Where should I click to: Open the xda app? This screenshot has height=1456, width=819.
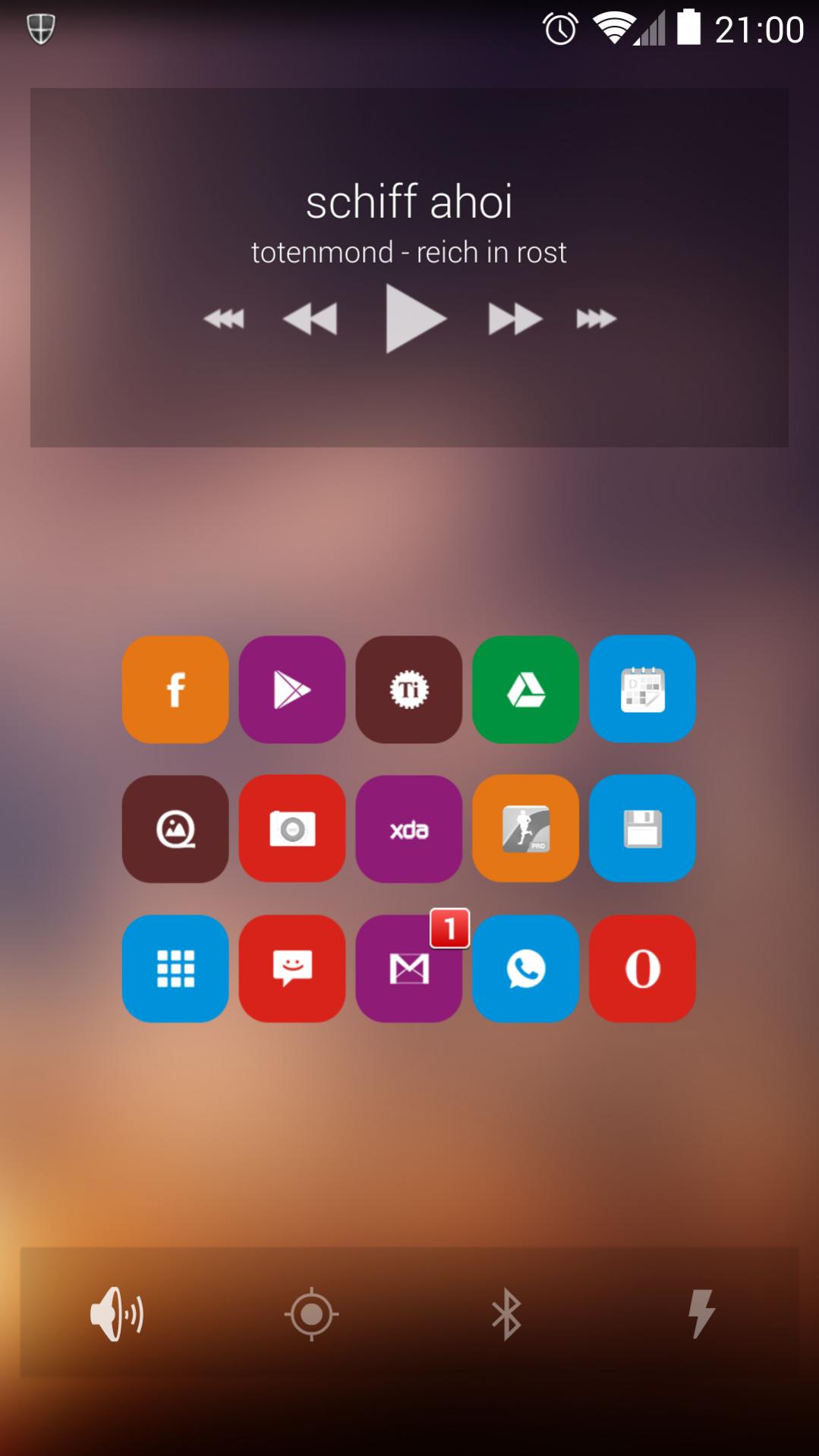click(409, 829)
